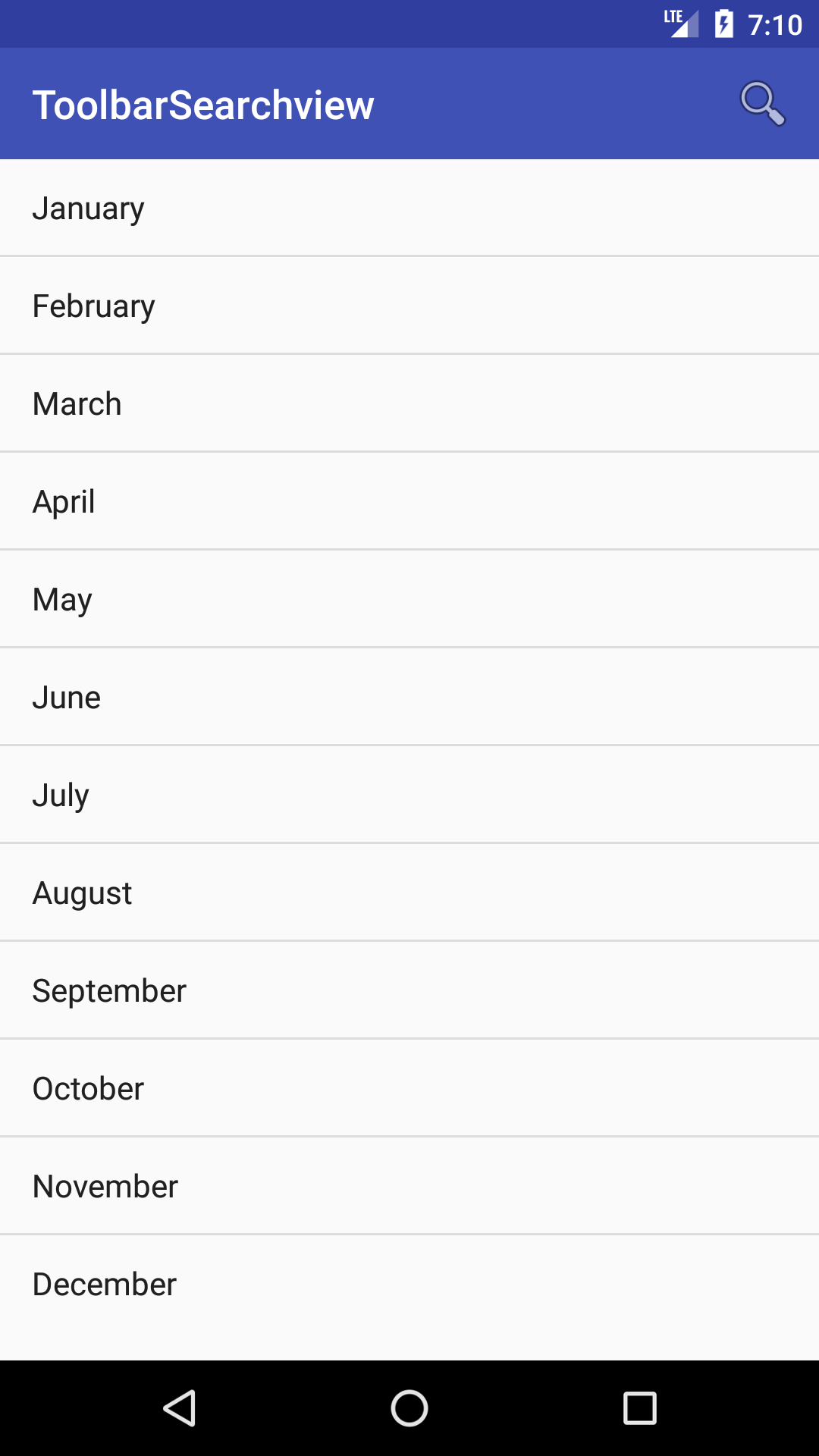Screen dimensions: 819x1456
Task: Select February in the list
Action: [x=93, y=306]
